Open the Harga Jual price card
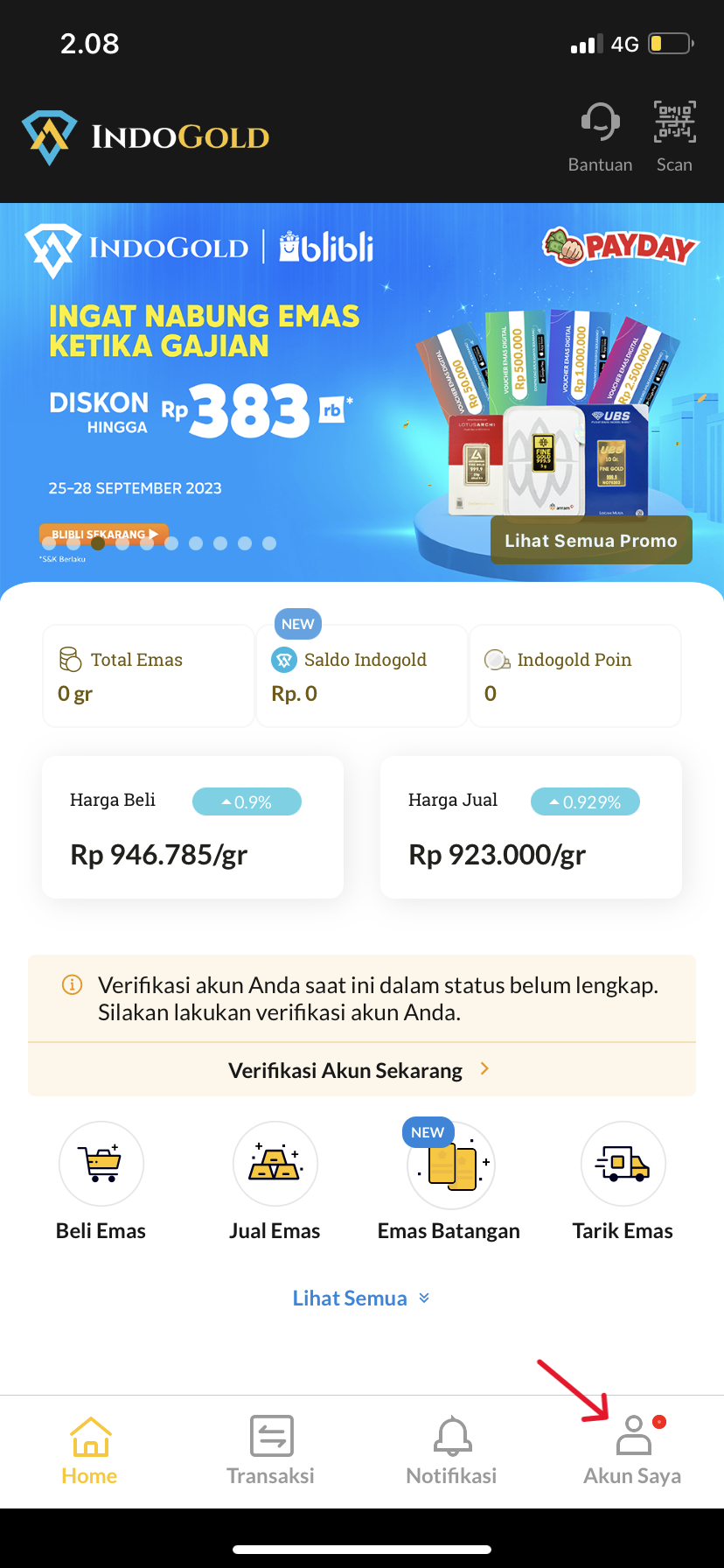The height and width of the screenshot is (1568, 724). point(531,827)
